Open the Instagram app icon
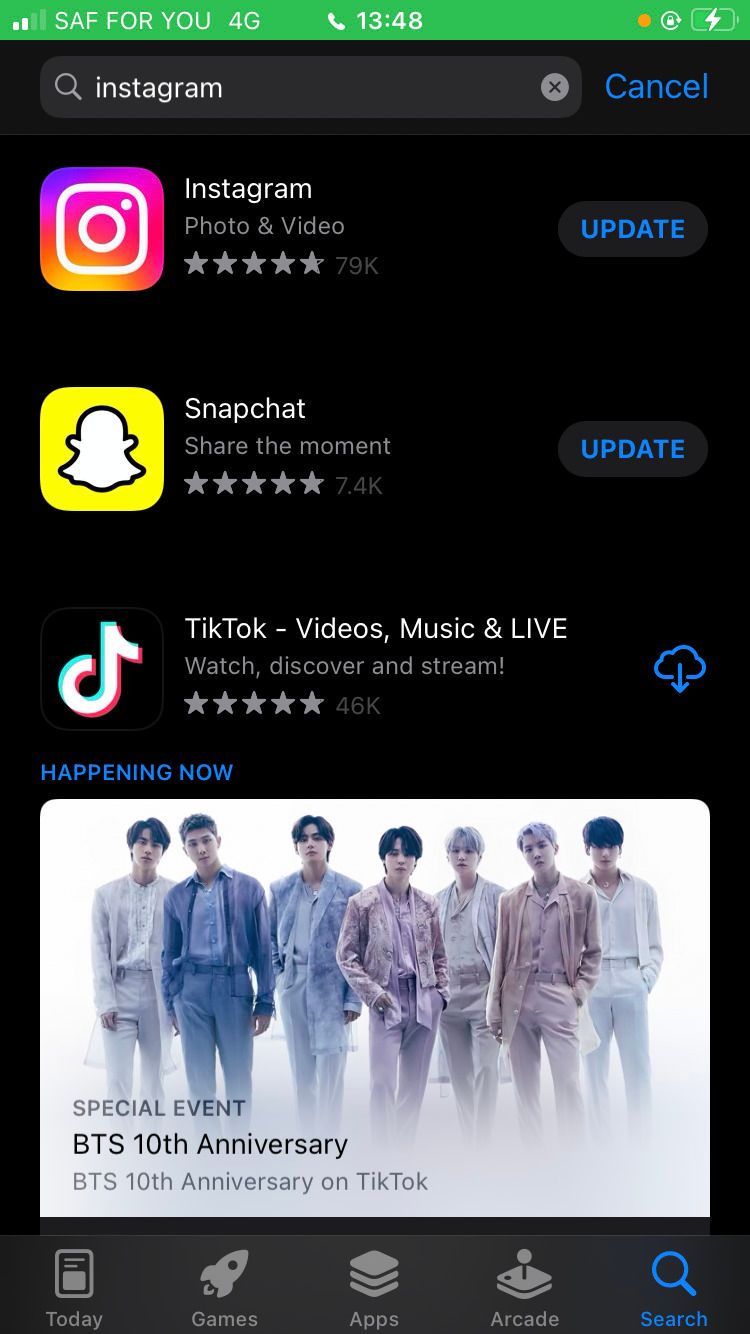Viewport: 750px width, 1334px height. click(x=100, y=228)
